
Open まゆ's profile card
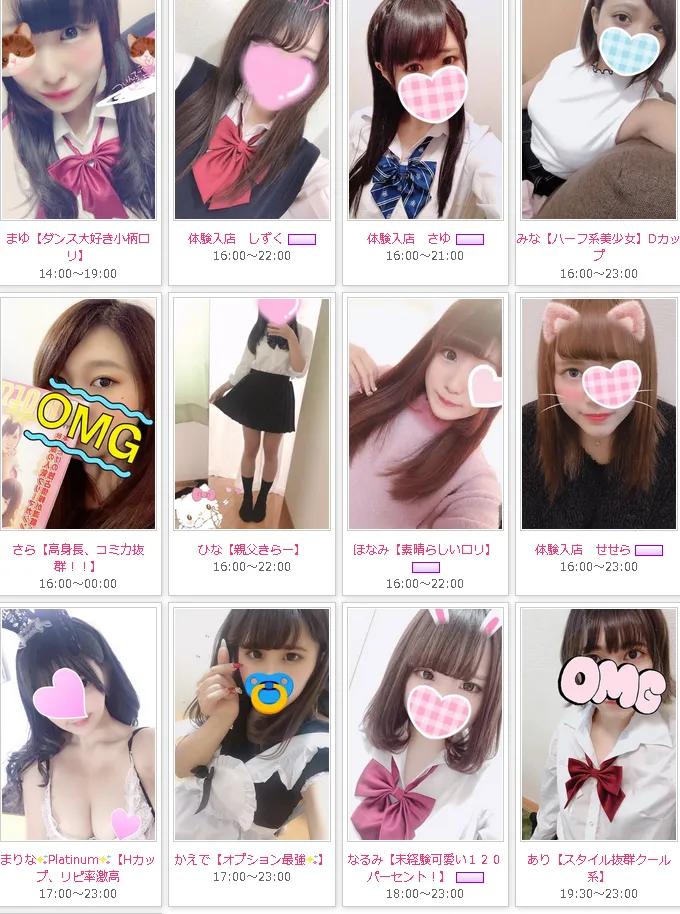[78, 110]
